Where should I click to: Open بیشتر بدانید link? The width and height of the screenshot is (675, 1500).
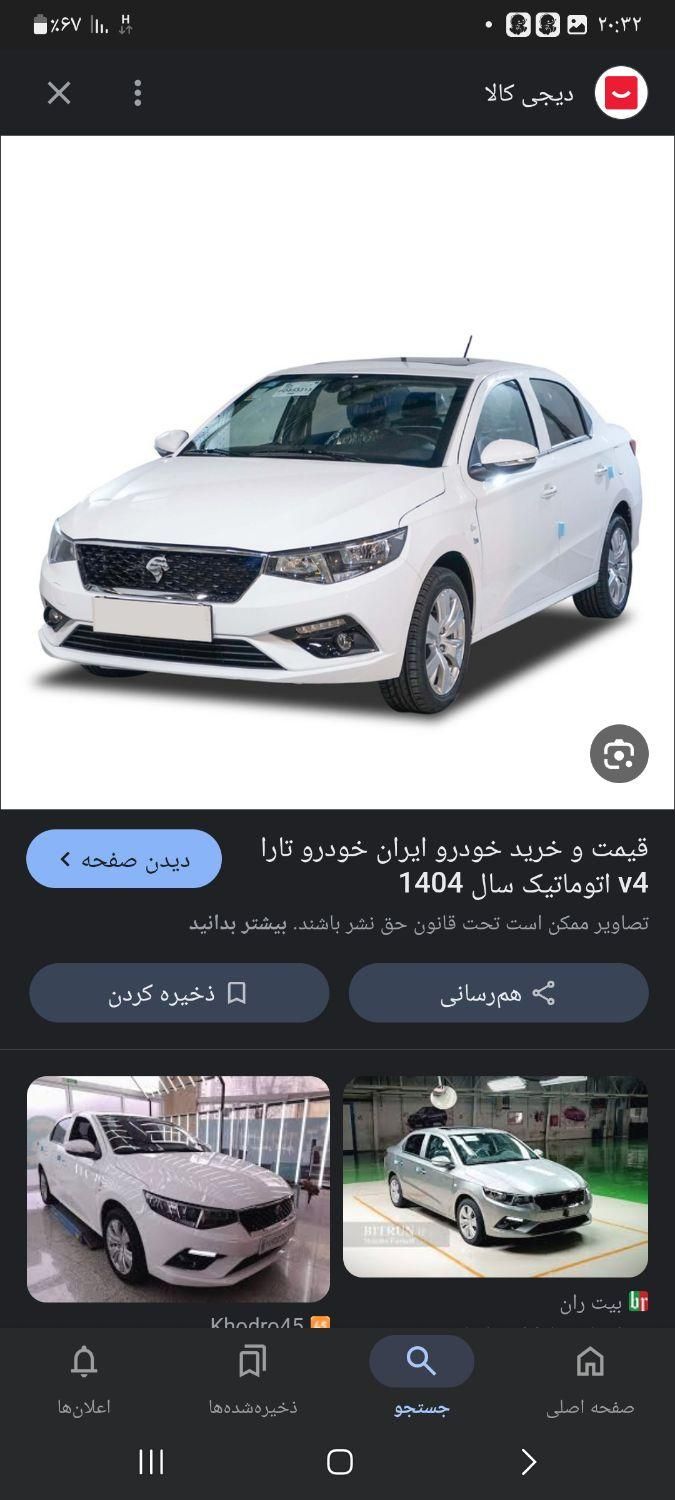click(238, 924)
